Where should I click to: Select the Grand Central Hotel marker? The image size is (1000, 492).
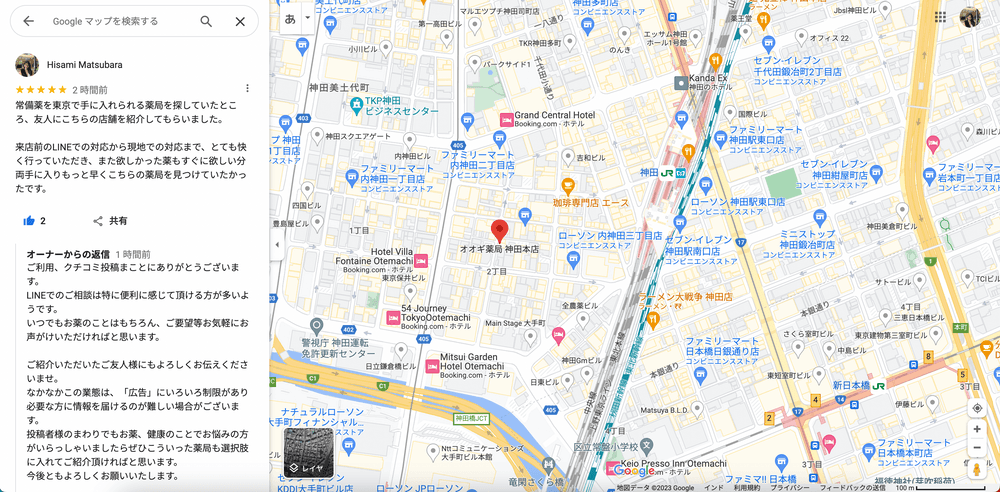[505, 118]
